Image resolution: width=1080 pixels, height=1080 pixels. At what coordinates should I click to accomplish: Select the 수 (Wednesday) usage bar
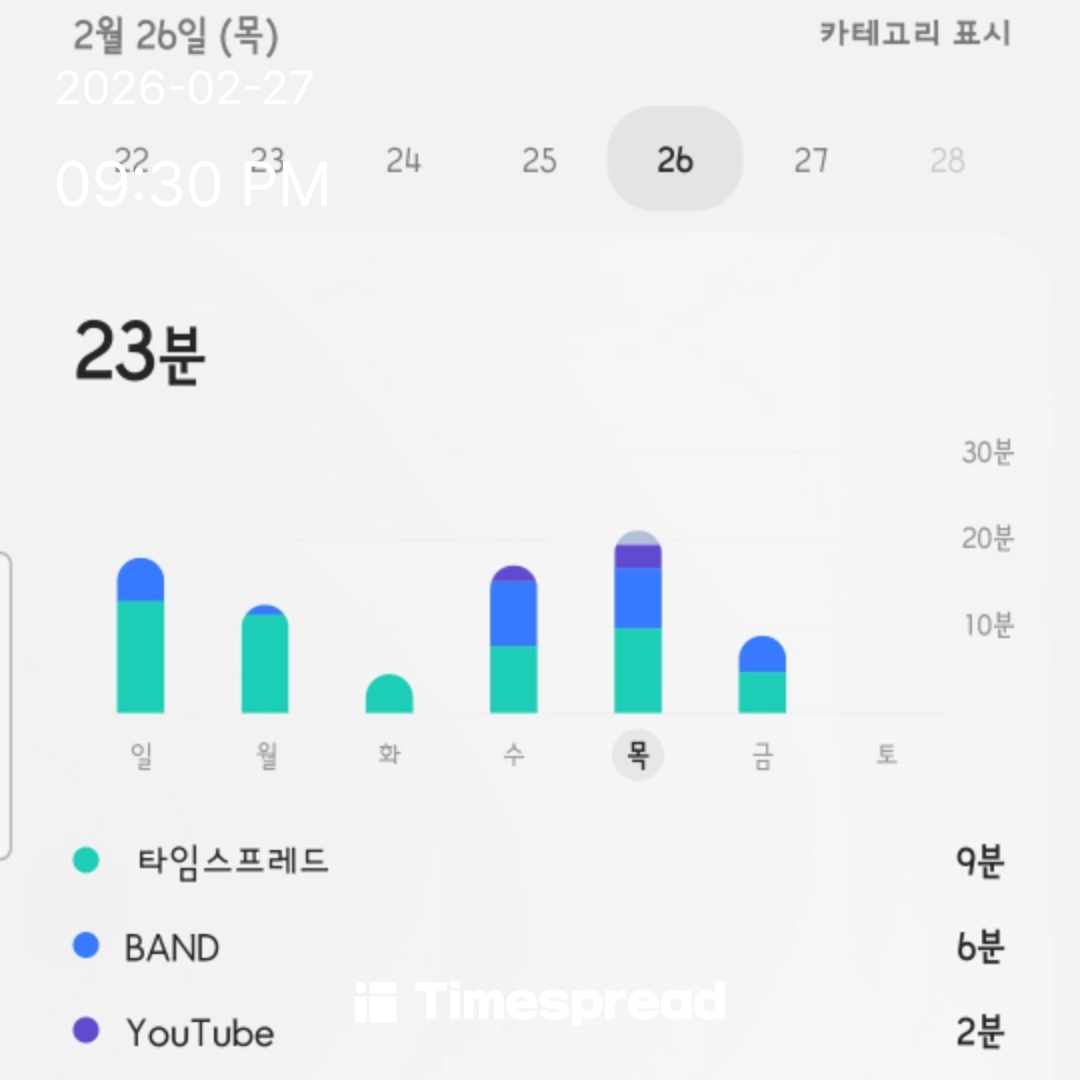(x=513, y=642)
